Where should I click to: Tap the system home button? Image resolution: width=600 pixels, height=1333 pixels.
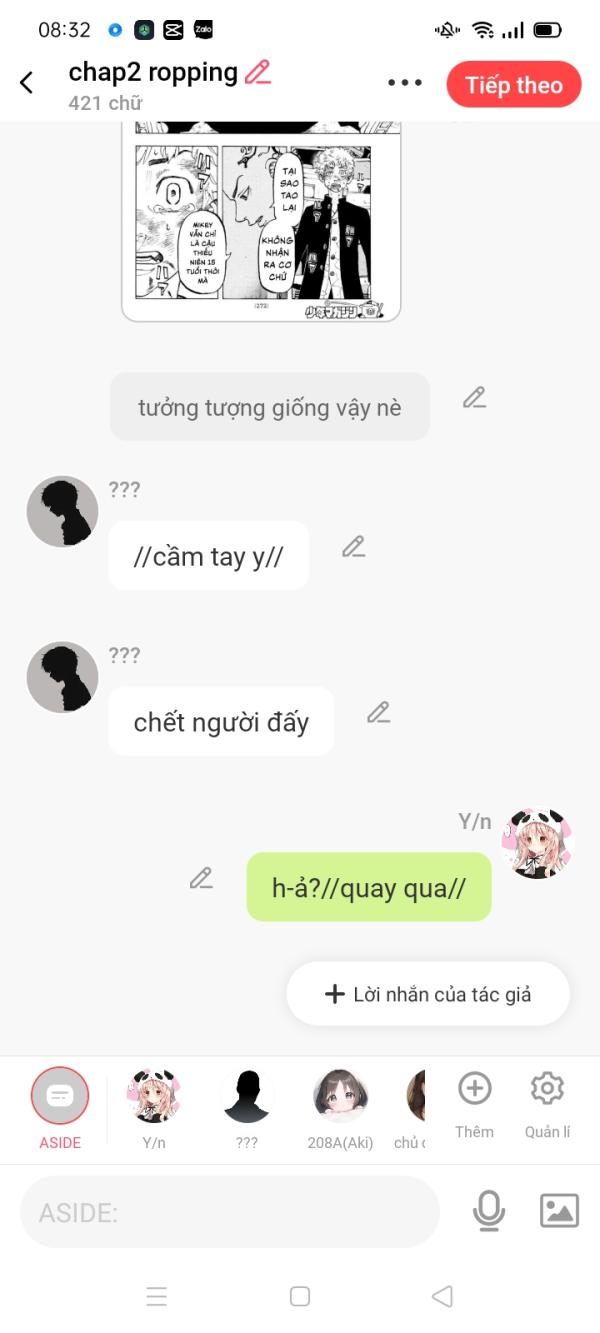coord(300,1296)
